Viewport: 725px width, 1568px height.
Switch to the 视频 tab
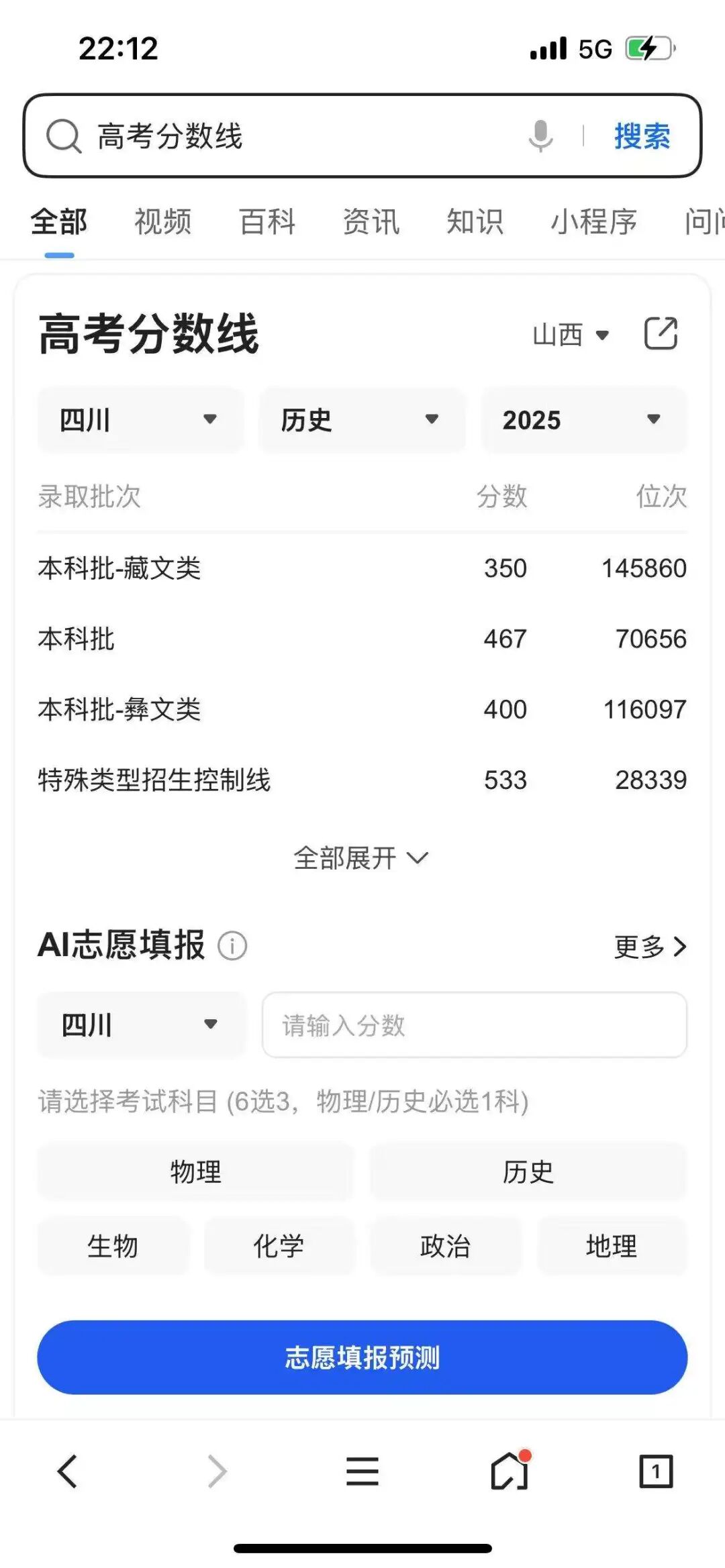coord(163,222)
